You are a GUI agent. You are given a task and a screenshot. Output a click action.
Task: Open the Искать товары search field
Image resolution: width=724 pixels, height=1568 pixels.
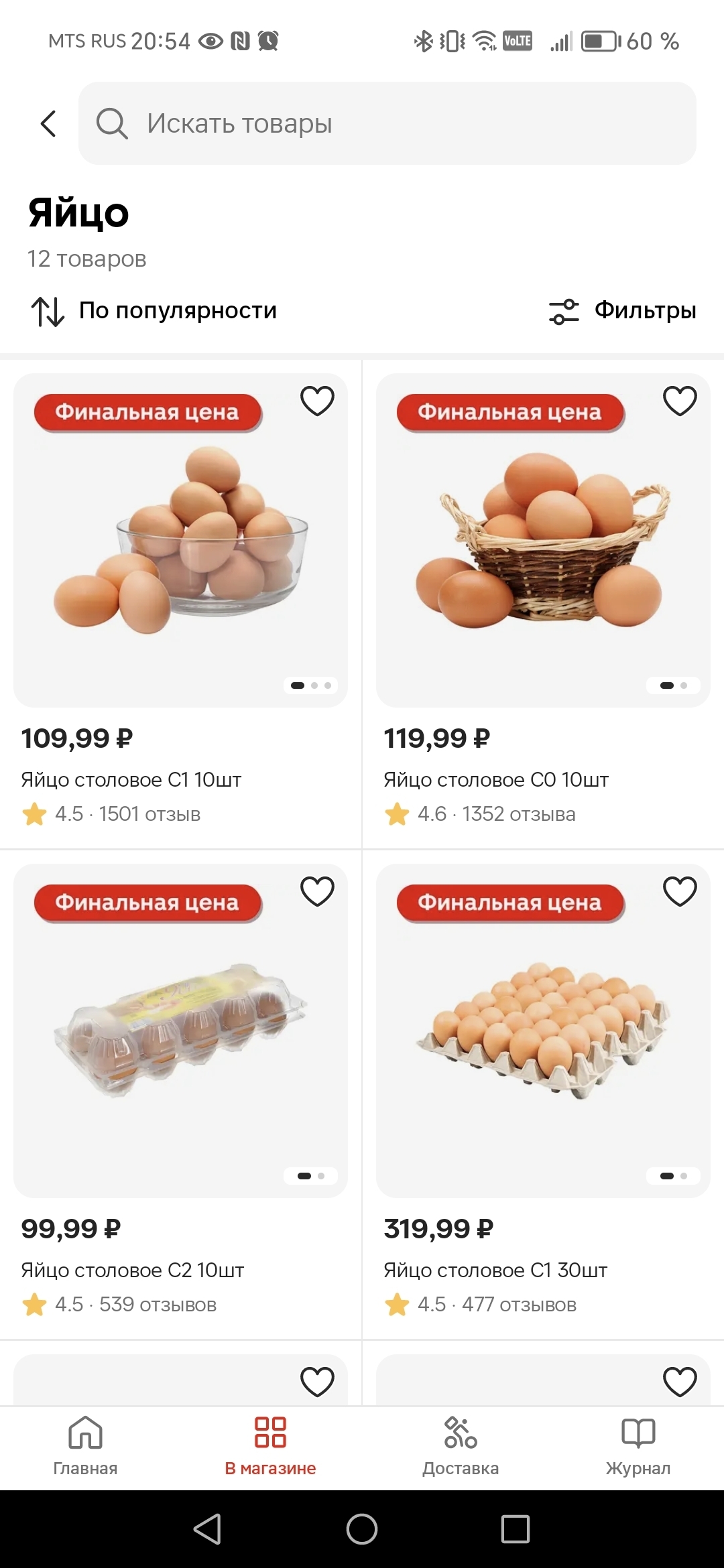click(387, 123)
